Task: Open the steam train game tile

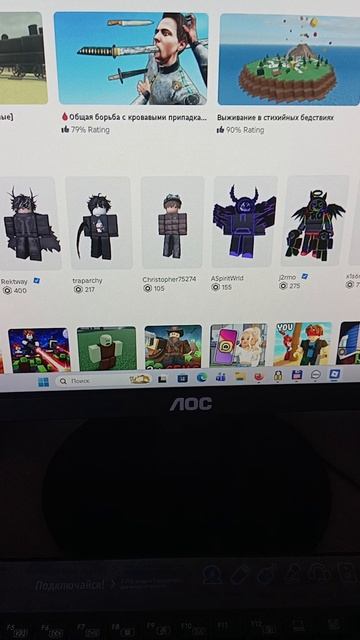Action: (24, 58)
